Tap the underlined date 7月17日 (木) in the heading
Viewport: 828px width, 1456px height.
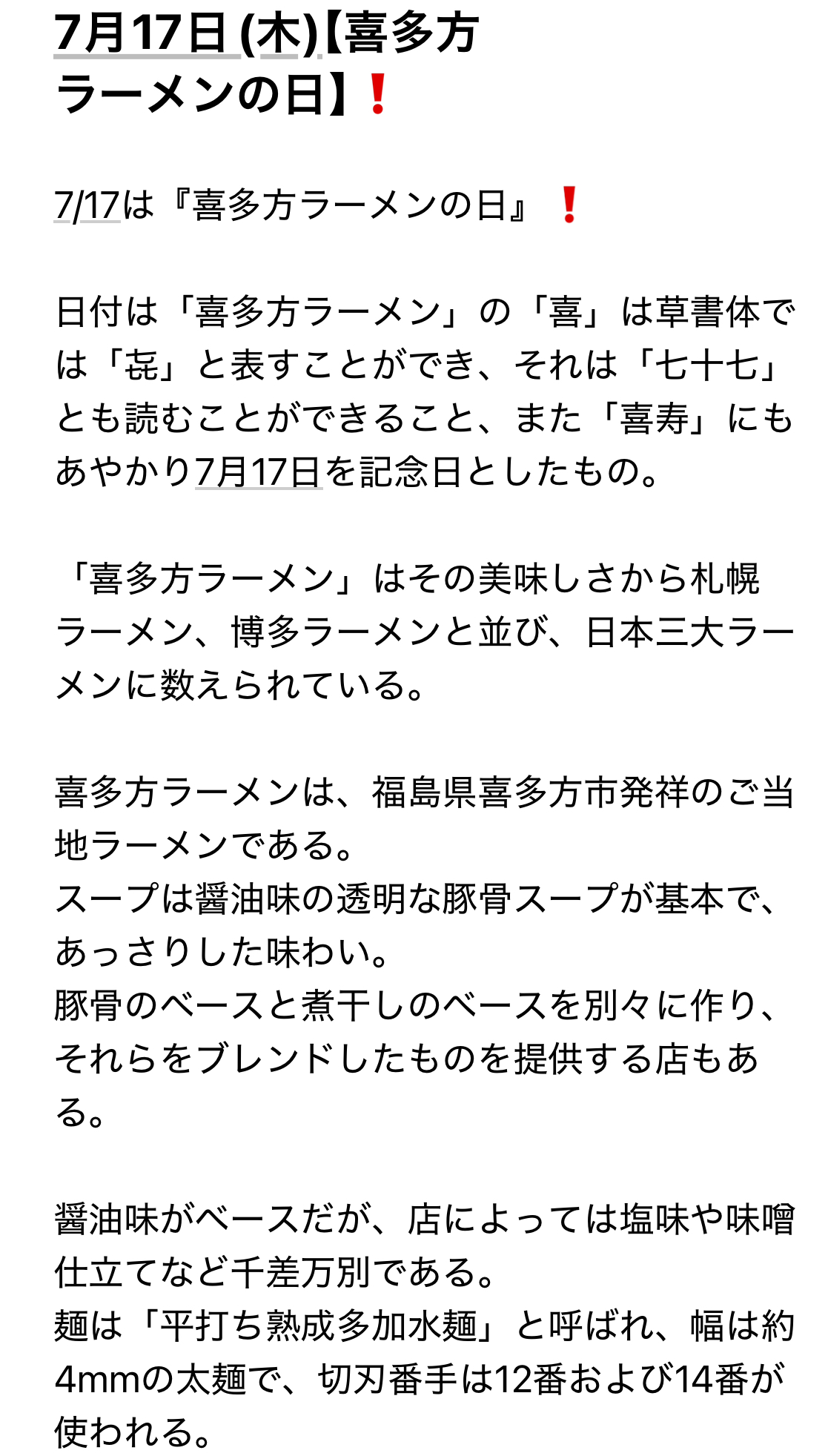188,34
